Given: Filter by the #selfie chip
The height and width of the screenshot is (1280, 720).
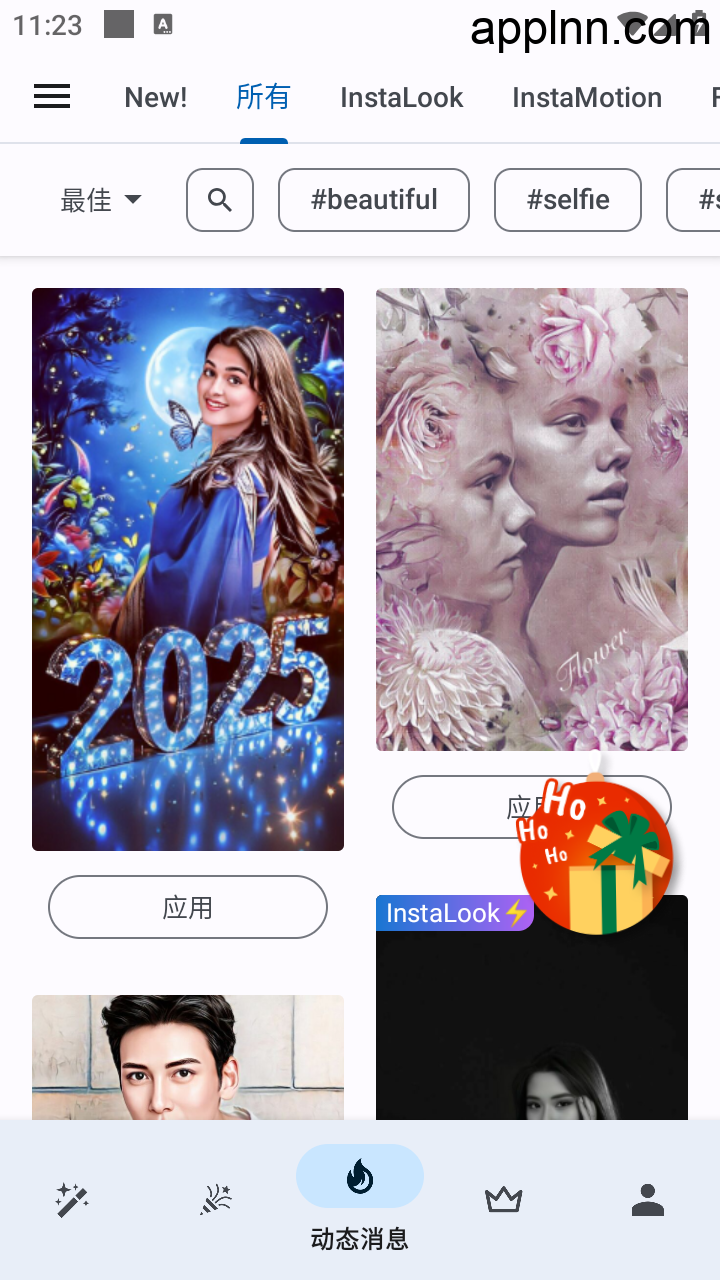Looking at the screenshot, I should point(568,200).
